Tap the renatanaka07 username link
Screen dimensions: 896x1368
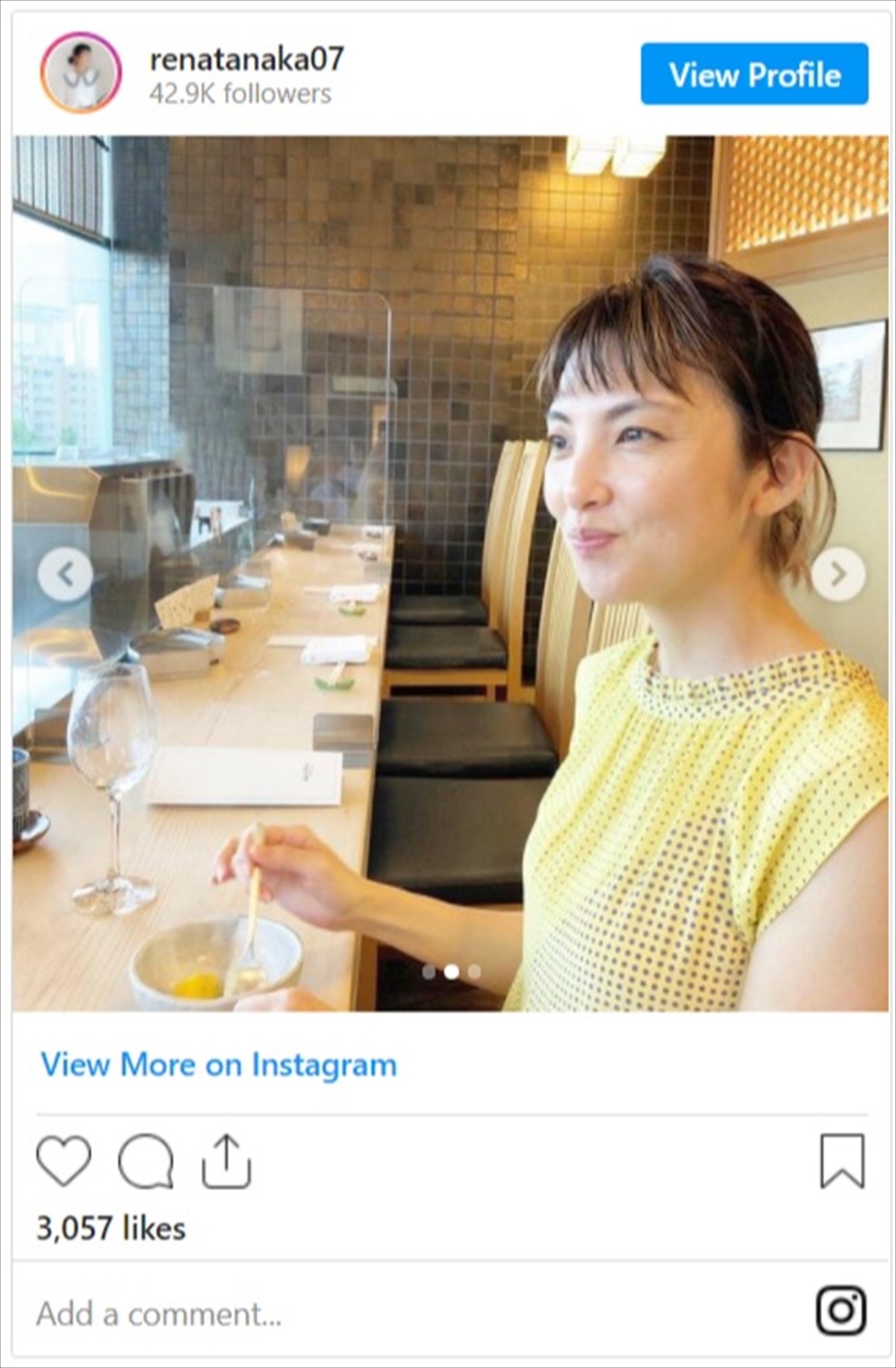(246, 59)
